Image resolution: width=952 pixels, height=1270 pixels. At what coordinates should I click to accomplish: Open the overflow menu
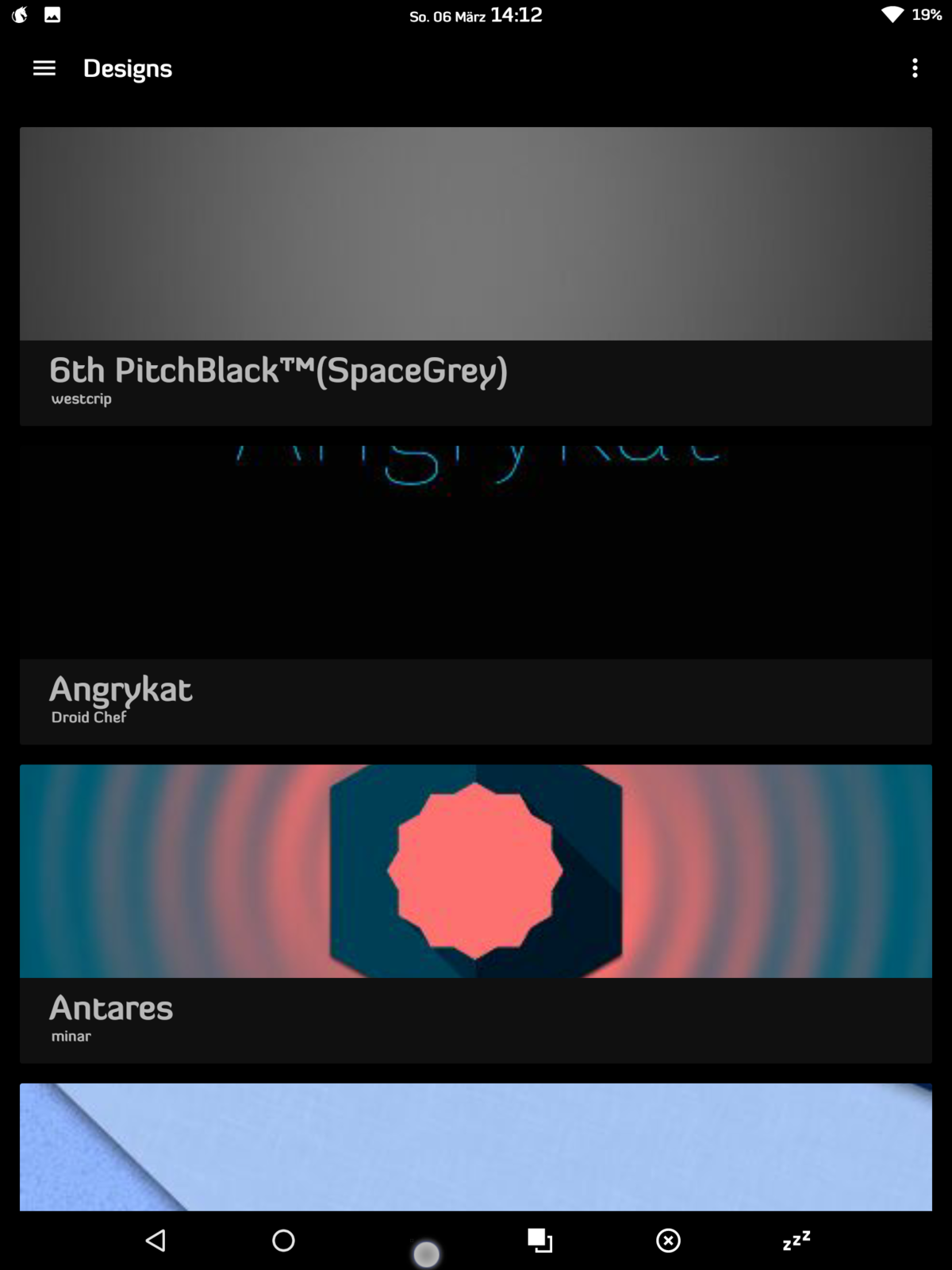(915, 68)
